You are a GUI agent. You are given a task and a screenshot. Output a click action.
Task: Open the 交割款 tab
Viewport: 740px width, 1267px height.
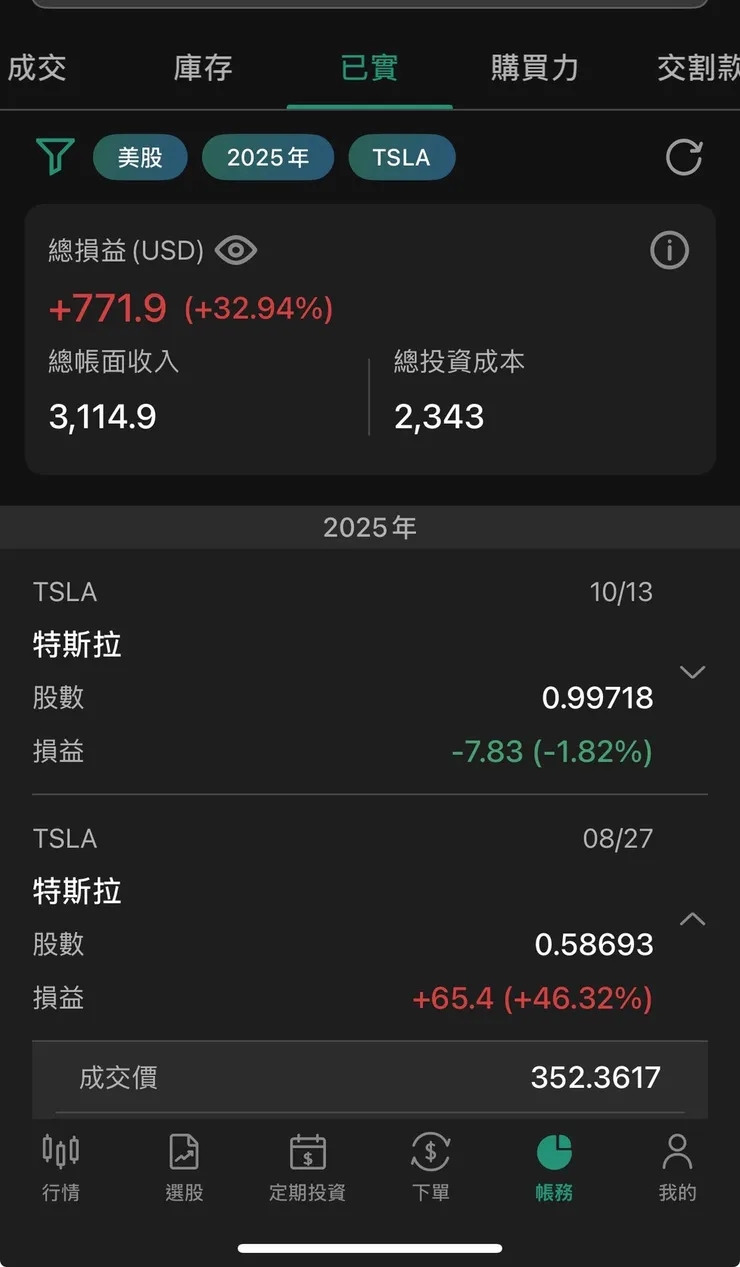click(x=700, y=68)
